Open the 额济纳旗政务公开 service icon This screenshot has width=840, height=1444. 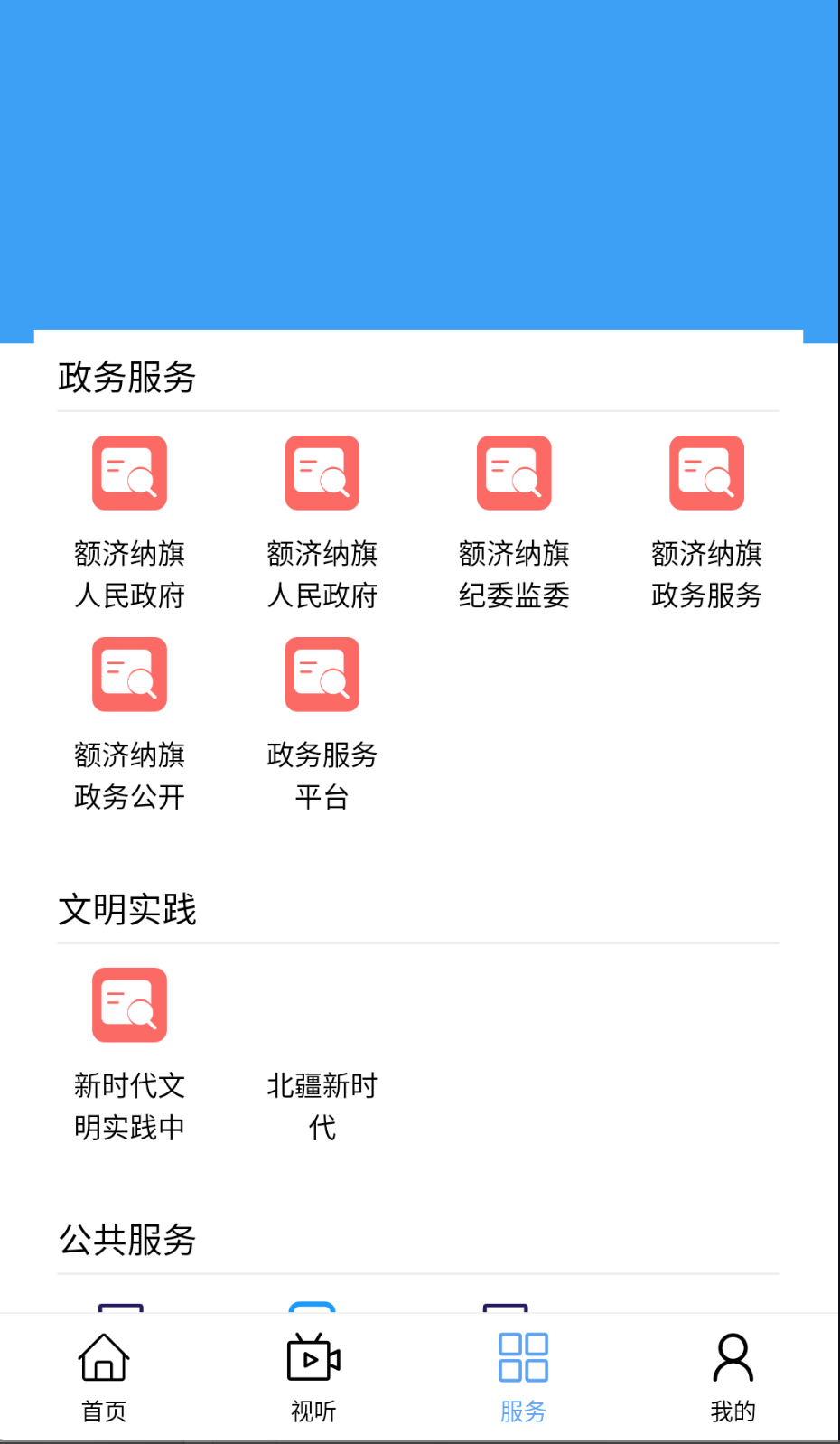[x=129, y=674]
